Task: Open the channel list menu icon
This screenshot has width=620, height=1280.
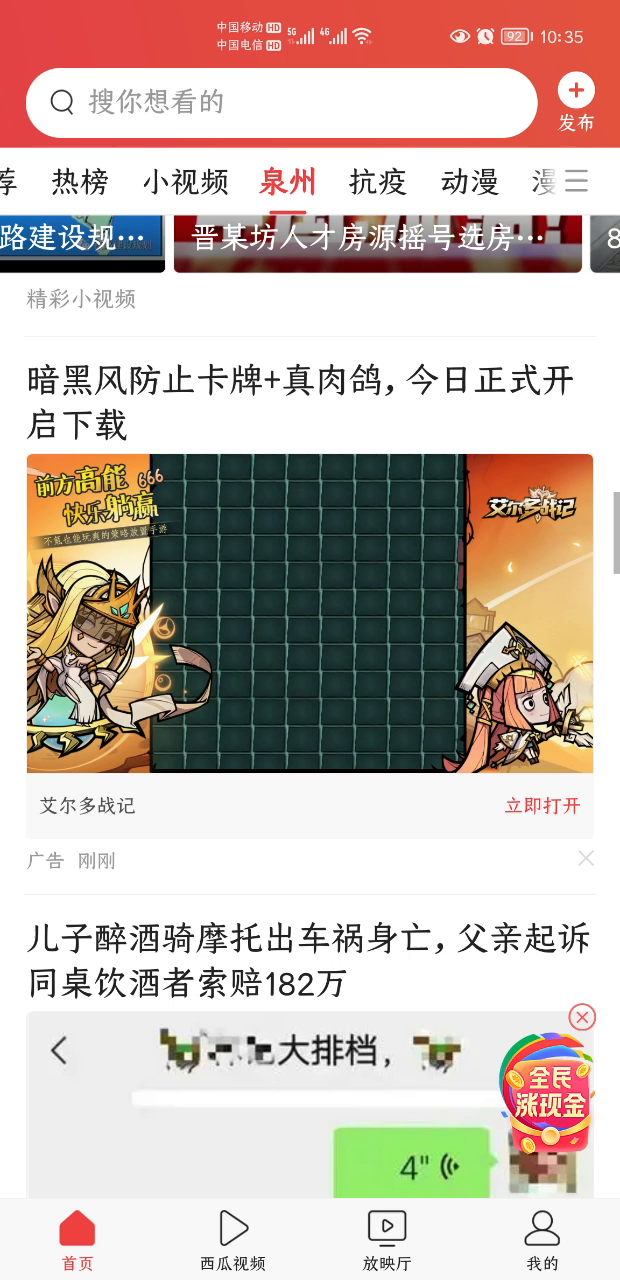Action: 577,181
